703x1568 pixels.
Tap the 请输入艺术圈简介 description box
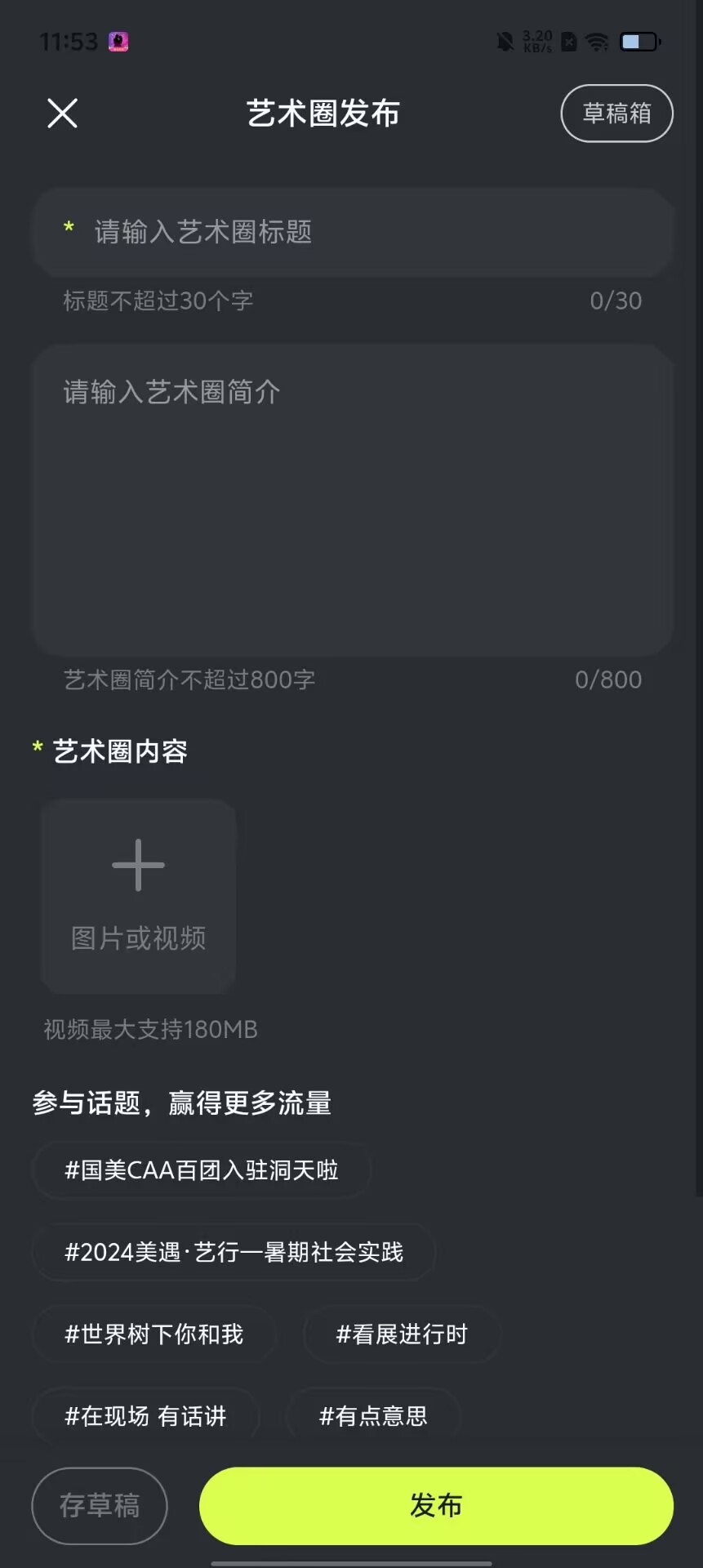(x=351, y=498)
